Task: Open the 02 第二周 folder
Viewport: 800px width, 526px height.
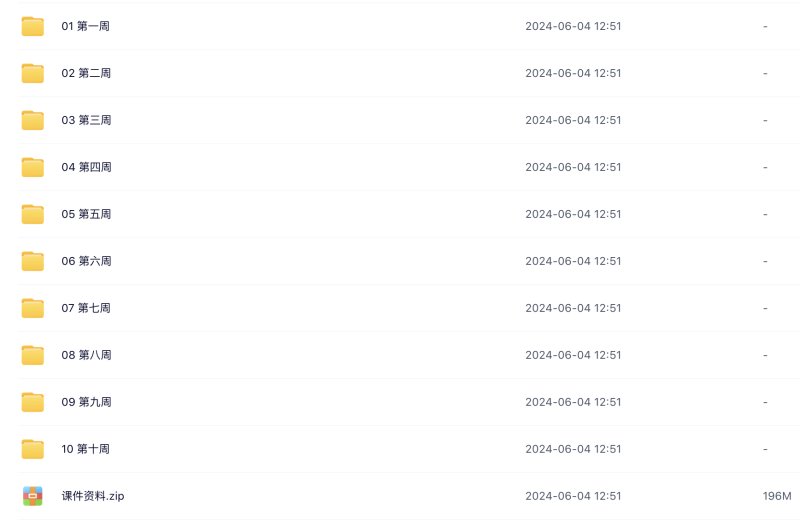Action: [86, 73]
